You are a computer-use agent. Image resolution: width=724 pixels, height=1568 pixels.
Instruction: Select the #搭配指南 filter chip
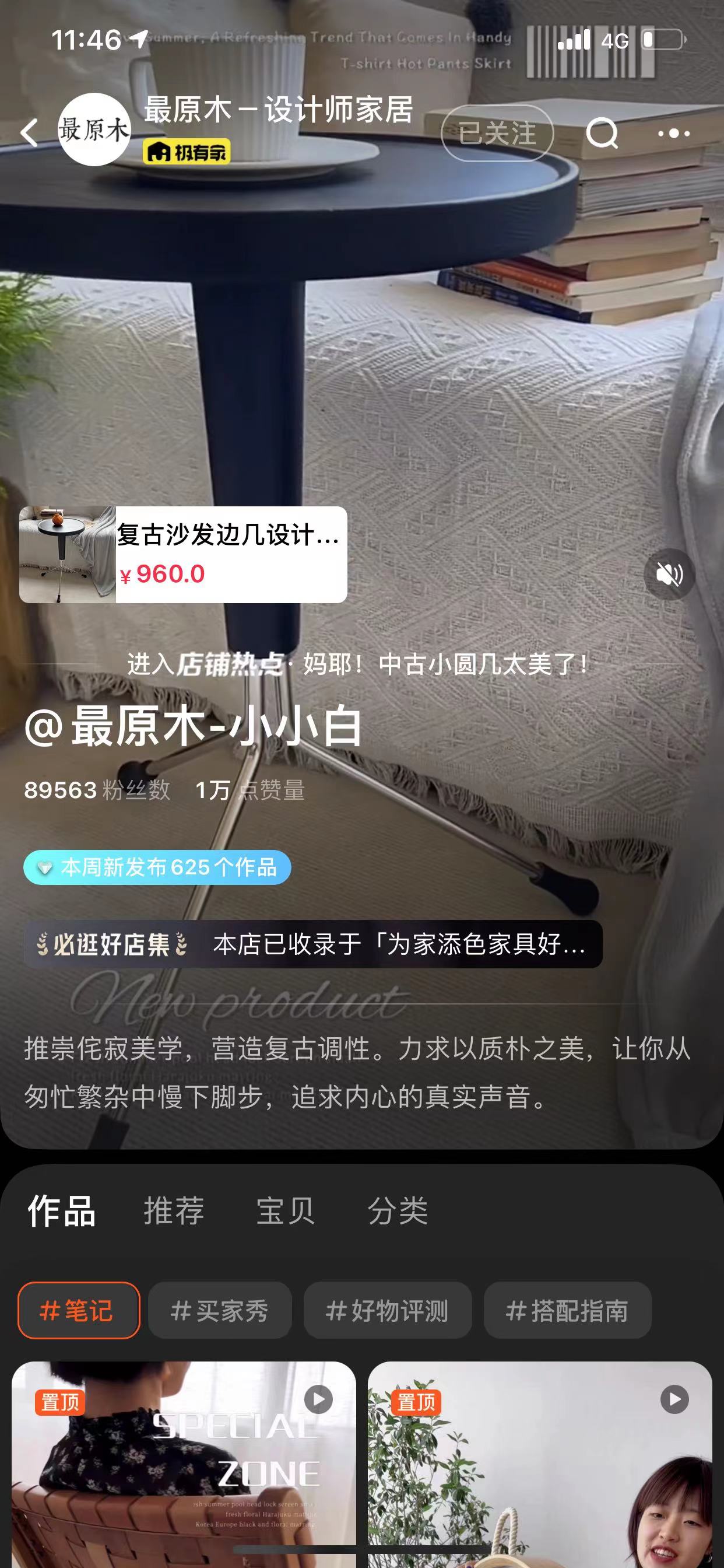coord(567,1311)
